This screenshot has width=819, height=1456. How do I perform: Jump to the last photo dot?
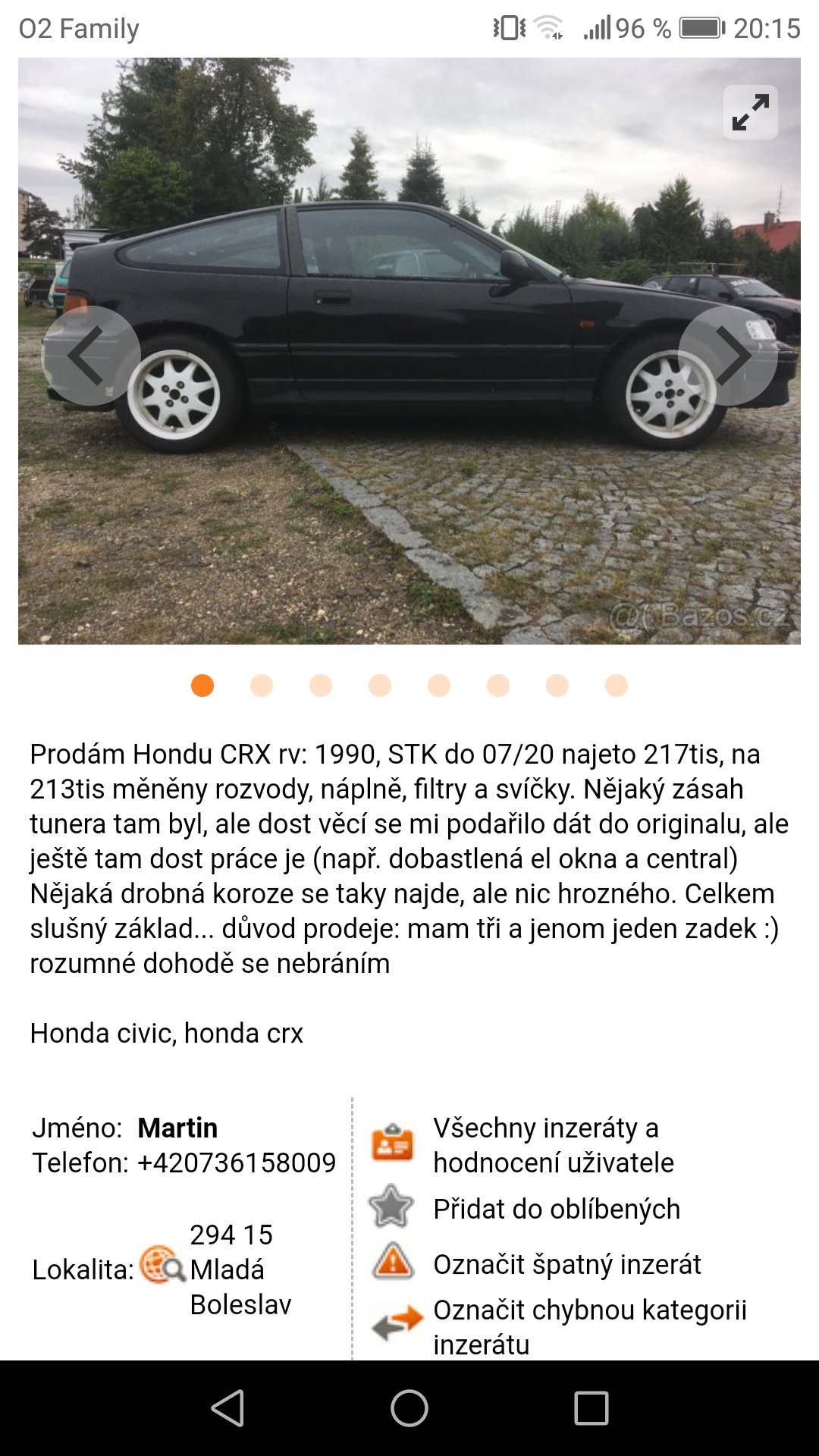click(x=617, y=686)
